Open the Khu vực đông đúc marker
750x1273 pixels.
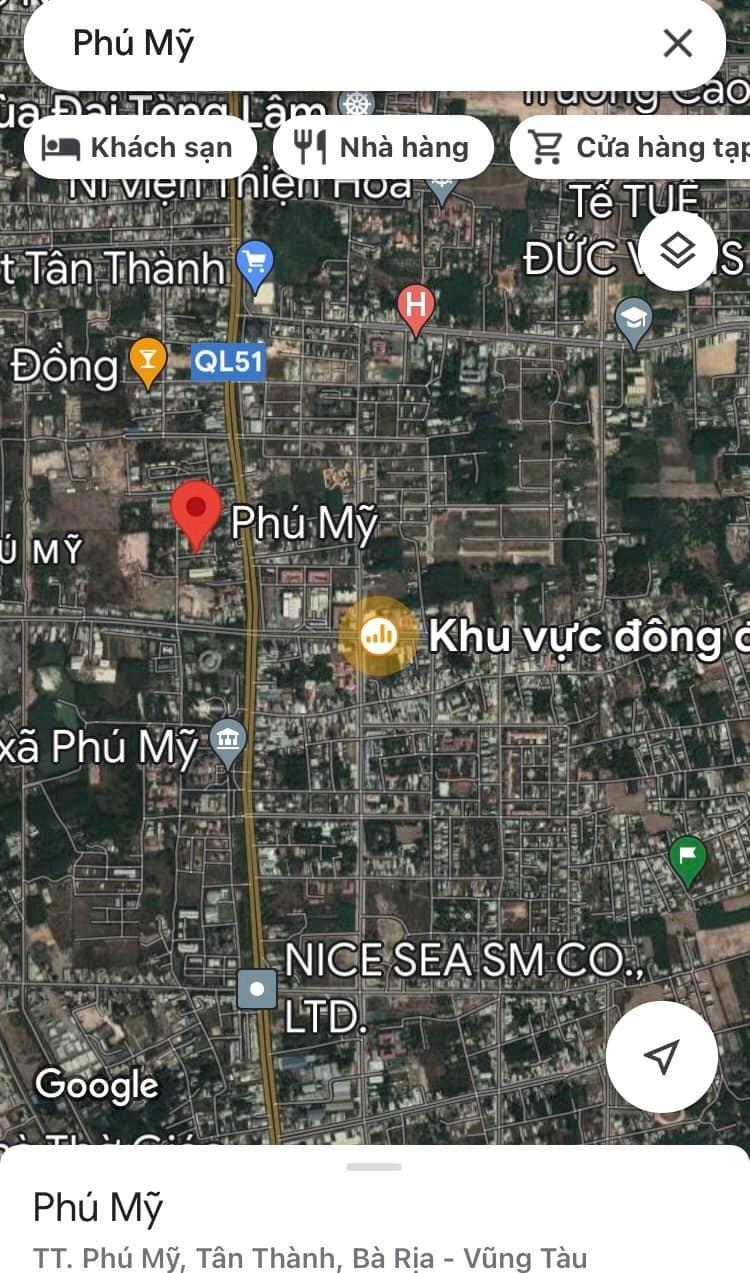(x=379, y=635)
